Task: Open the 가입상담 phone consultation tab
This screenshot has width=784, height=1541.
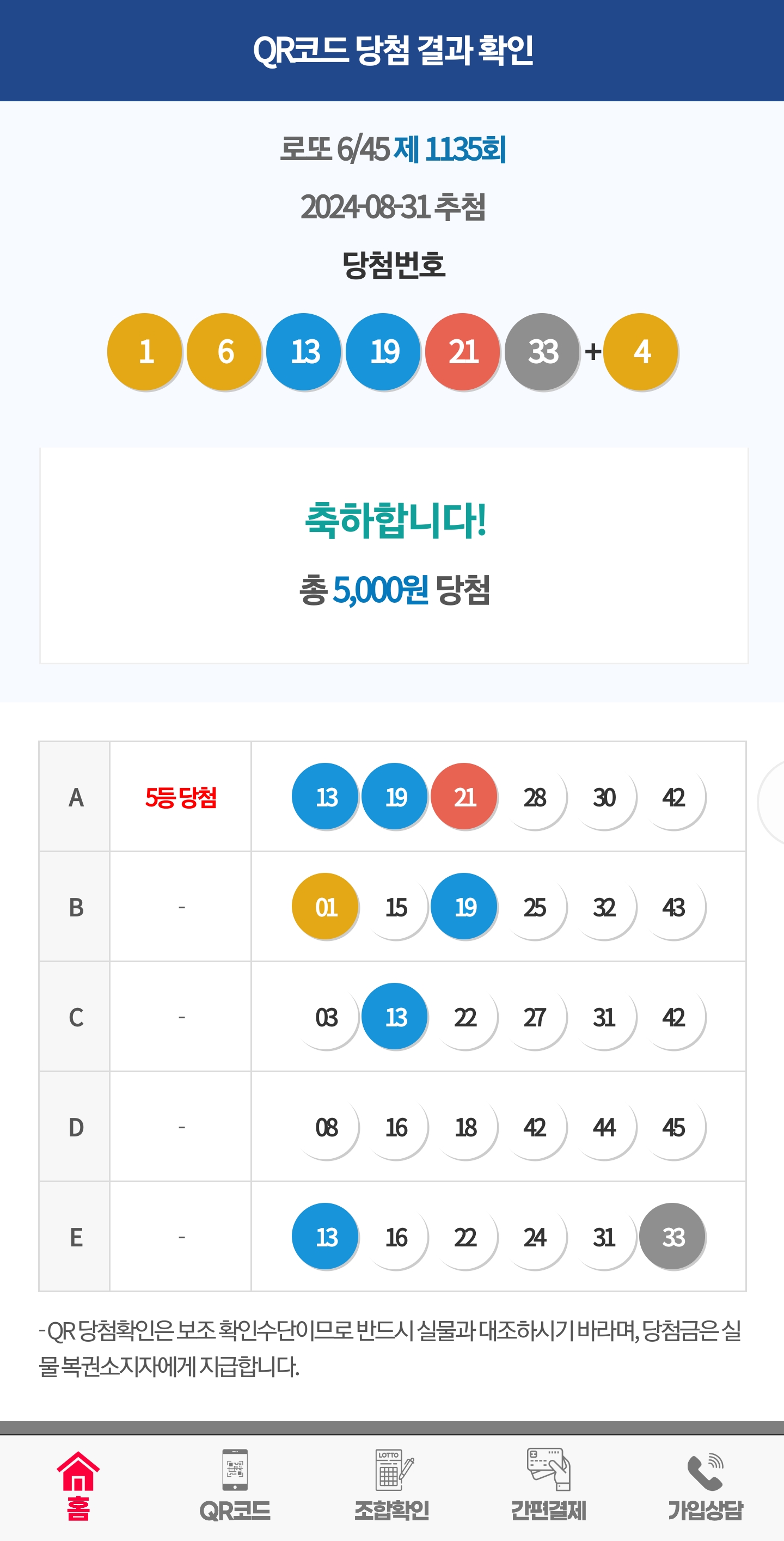Action: (705, 1485)
